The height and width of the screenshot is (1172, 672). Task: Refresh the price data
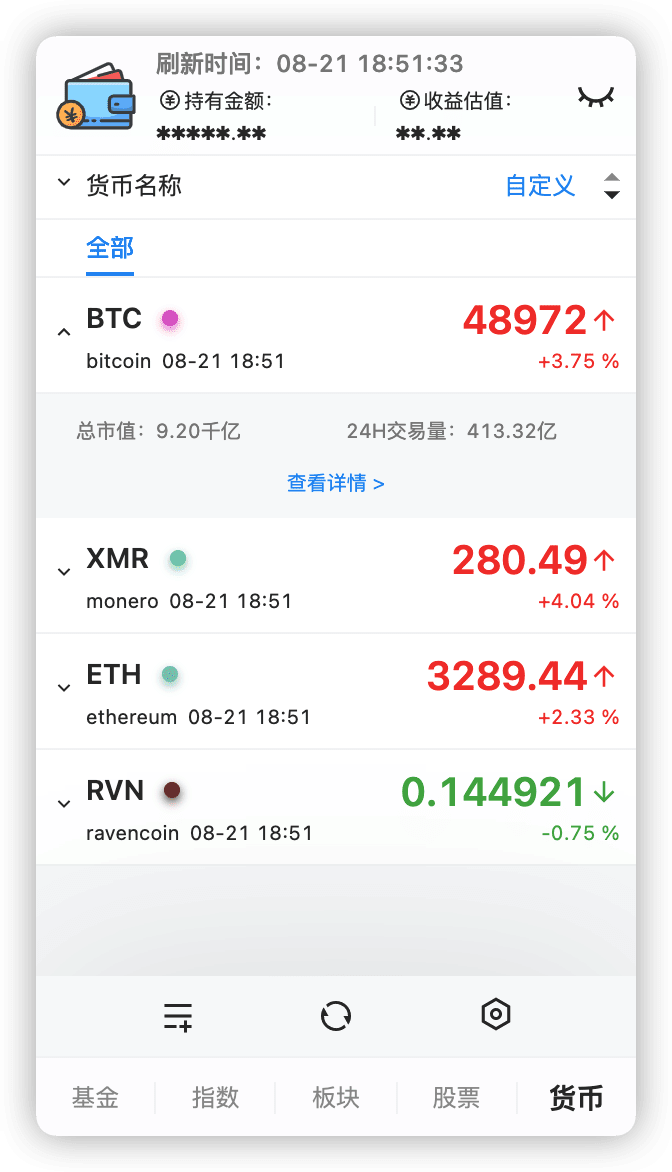coord(336,1017)
